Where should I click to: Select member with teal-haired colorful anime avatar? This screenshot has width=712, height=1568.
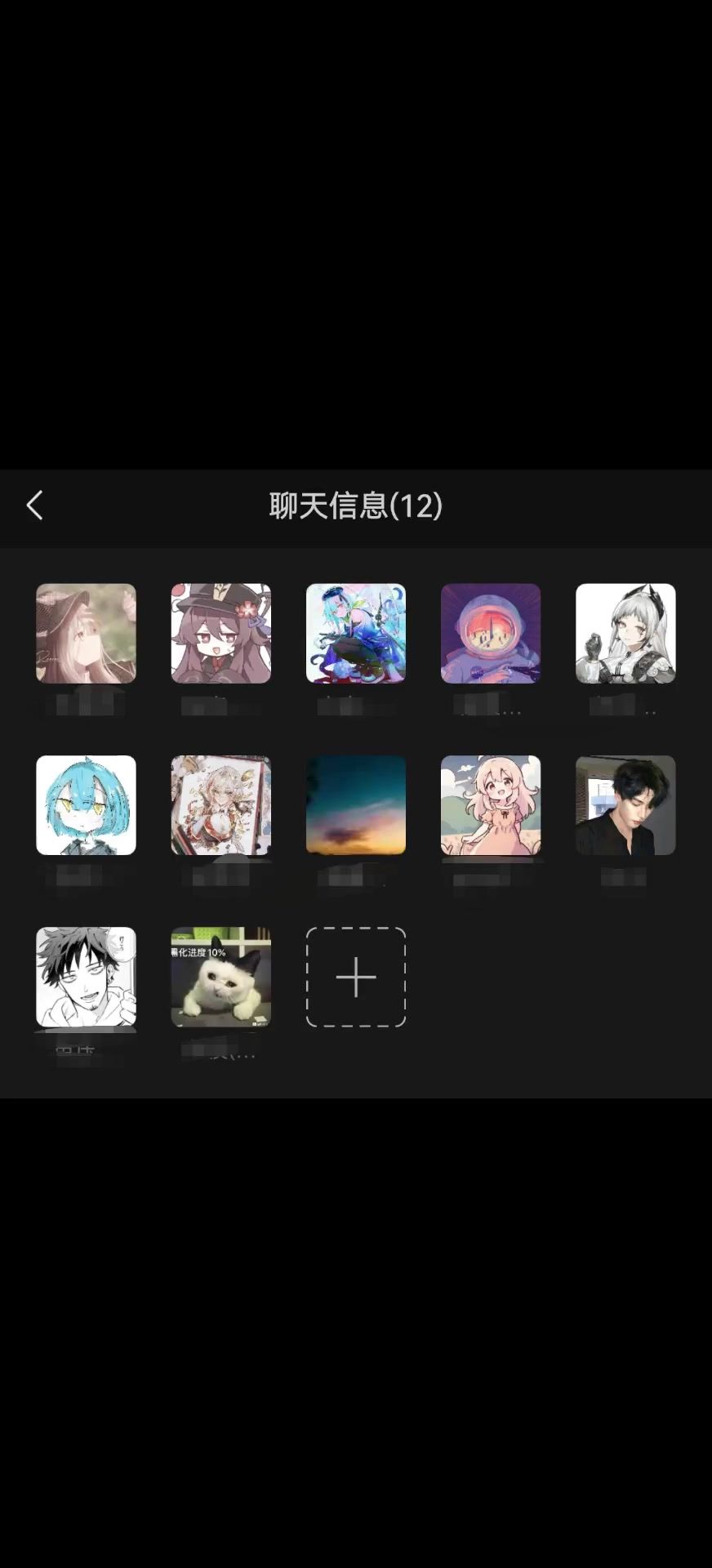(x=355, y=633)
